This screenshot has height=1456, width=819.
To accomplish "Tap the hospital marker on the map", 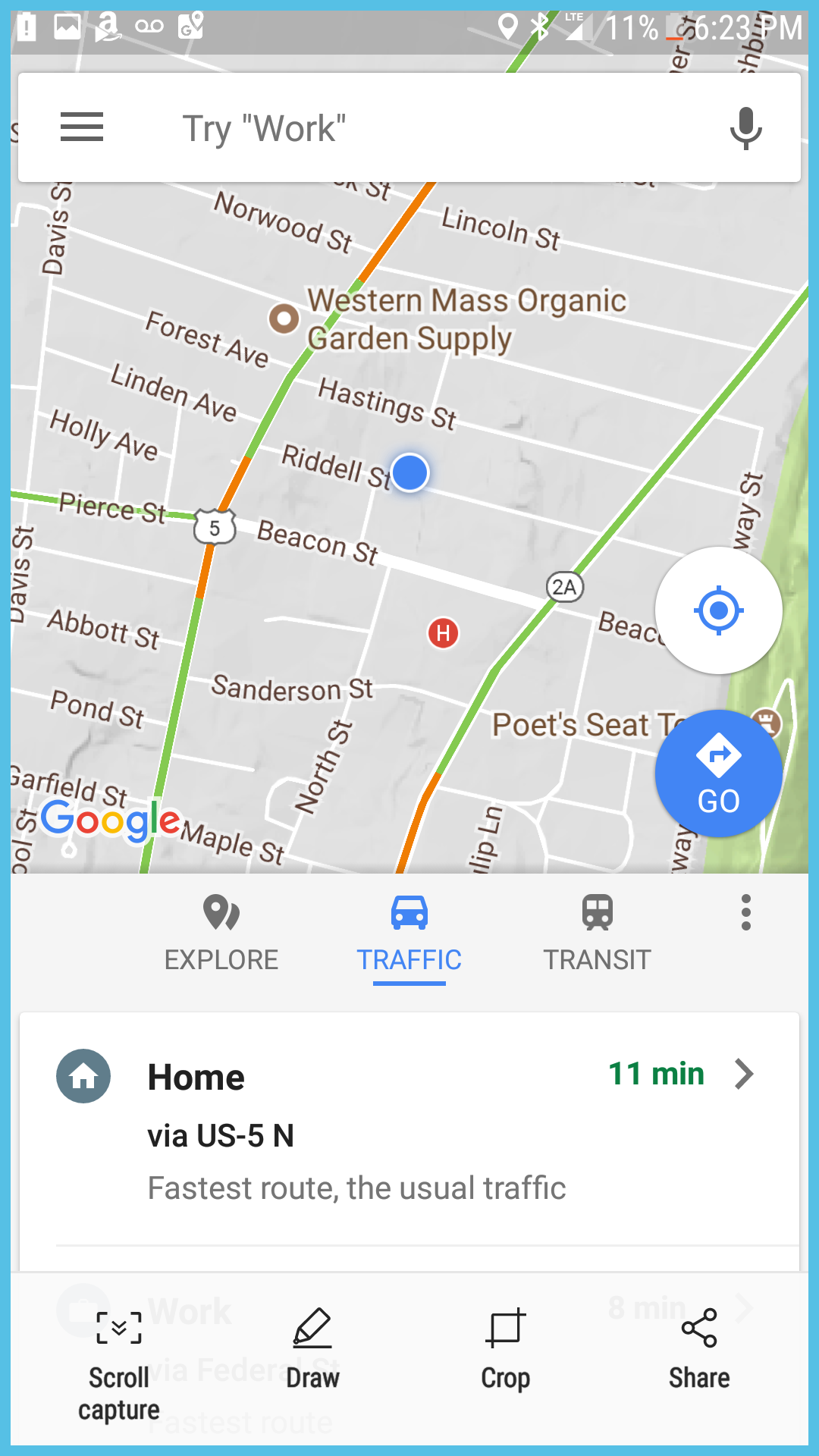I will click(444, 632).
